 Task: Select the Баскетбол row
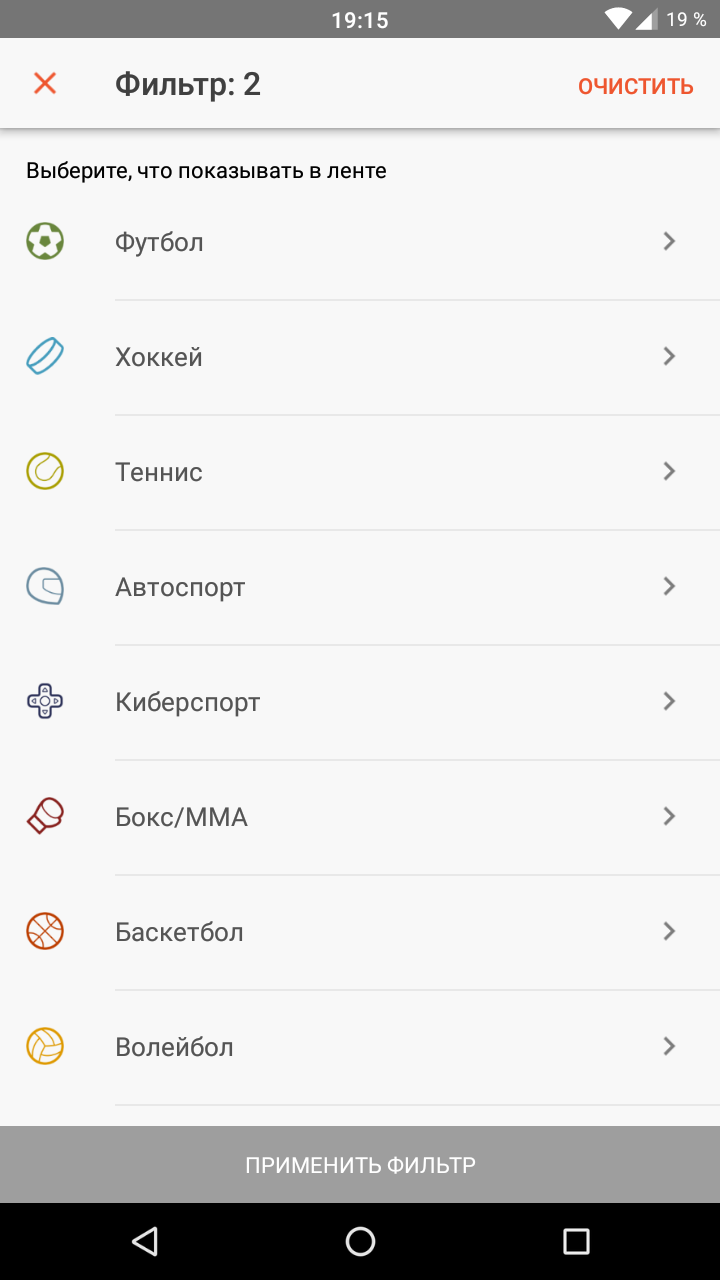coord(360,932)
